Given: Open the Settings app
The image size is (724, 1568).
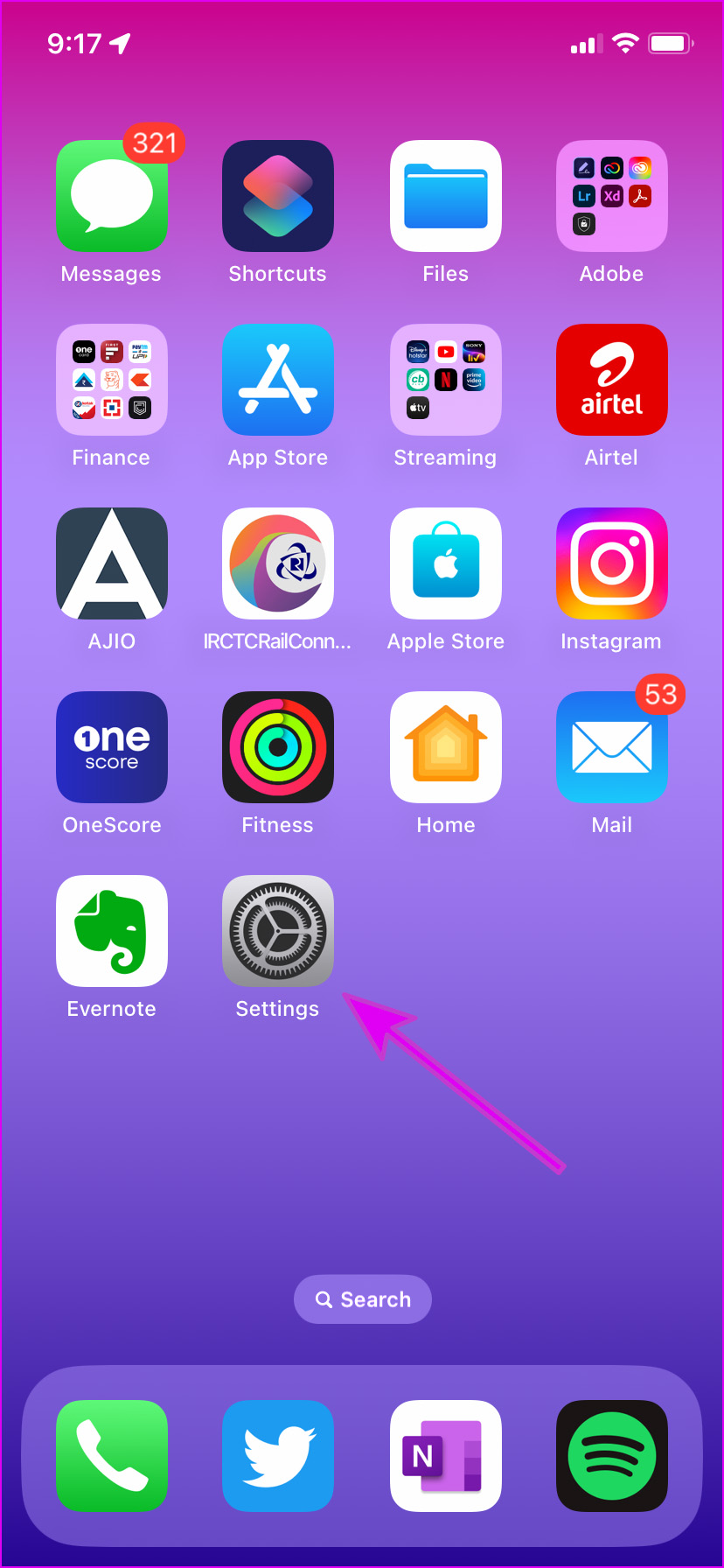Looking at the screenshot, I should pyautogui.click(x=278, y=930).
